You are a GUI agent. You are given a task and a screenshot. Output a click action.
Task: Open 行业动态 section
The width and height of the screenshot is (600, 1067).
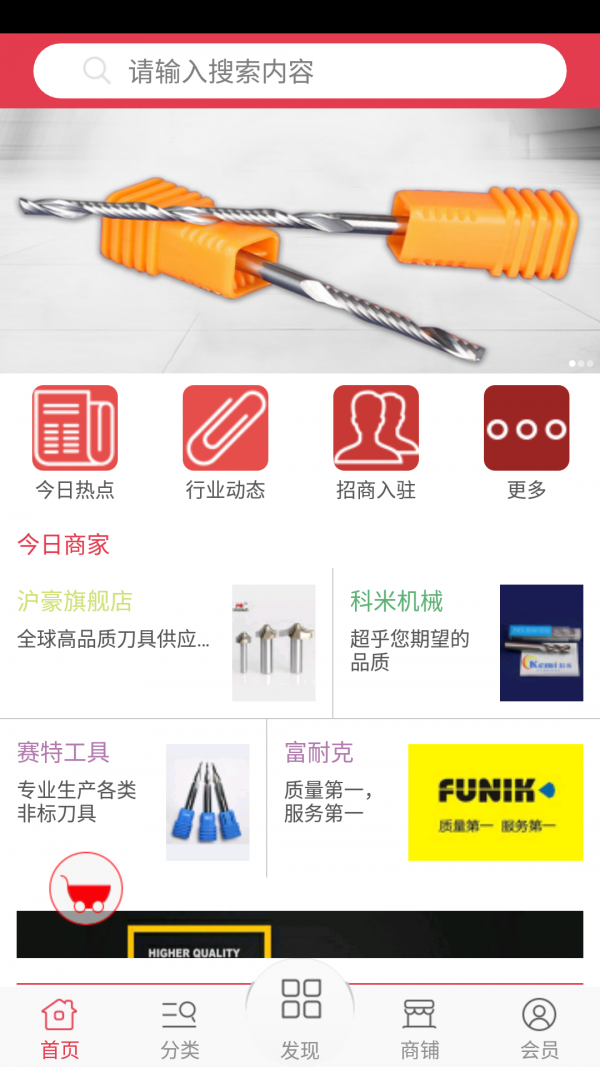225,441
